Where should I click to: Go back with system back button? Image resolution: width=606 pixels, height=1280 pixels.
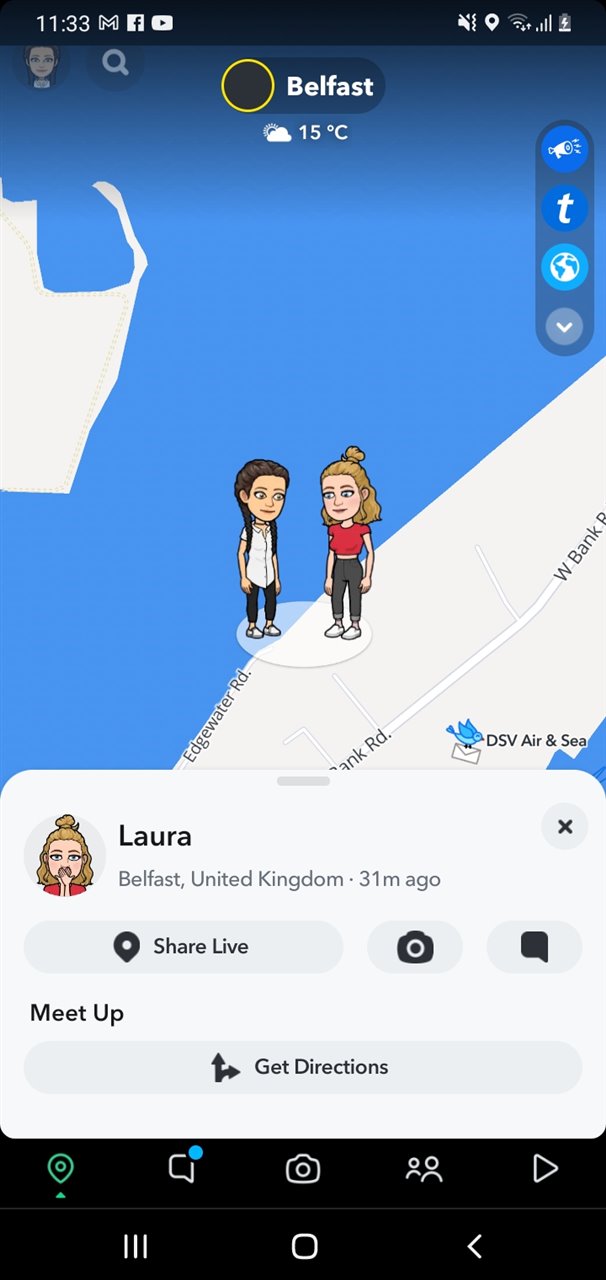click(x=475, y=1246)
